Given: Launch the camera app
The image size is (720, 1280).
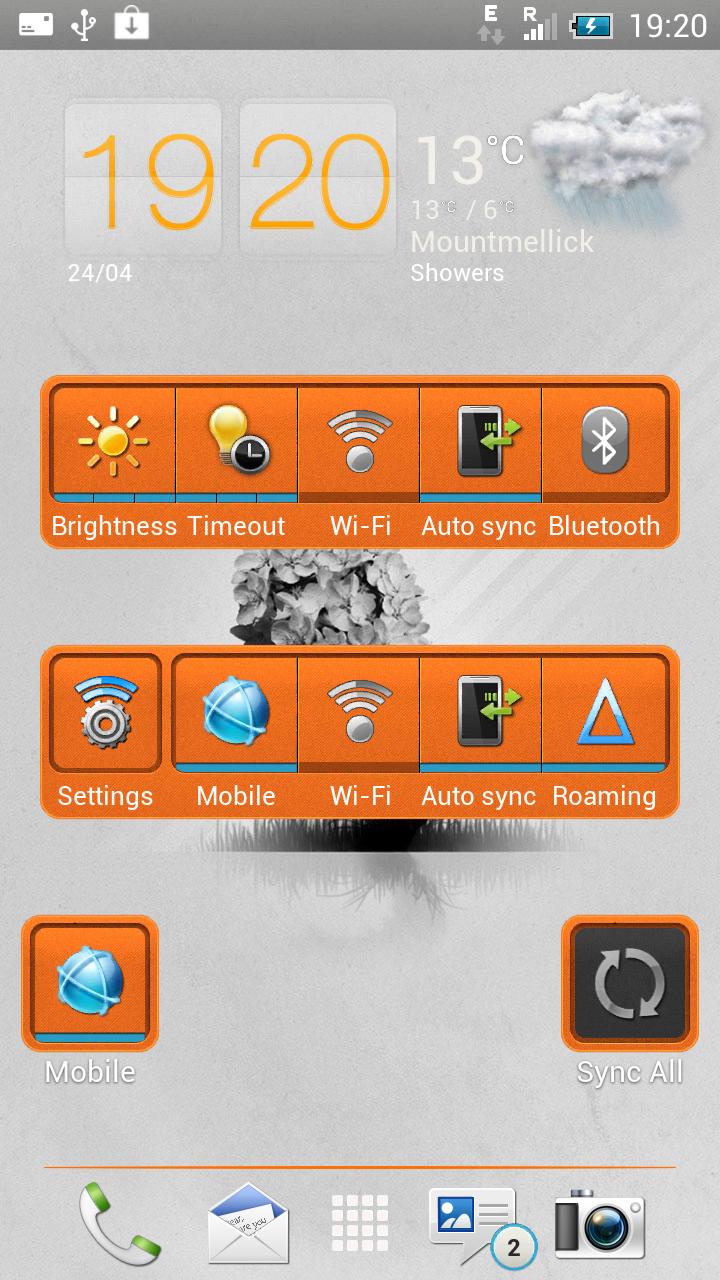Looking at the screenshot, I should tap(600, 1223).
